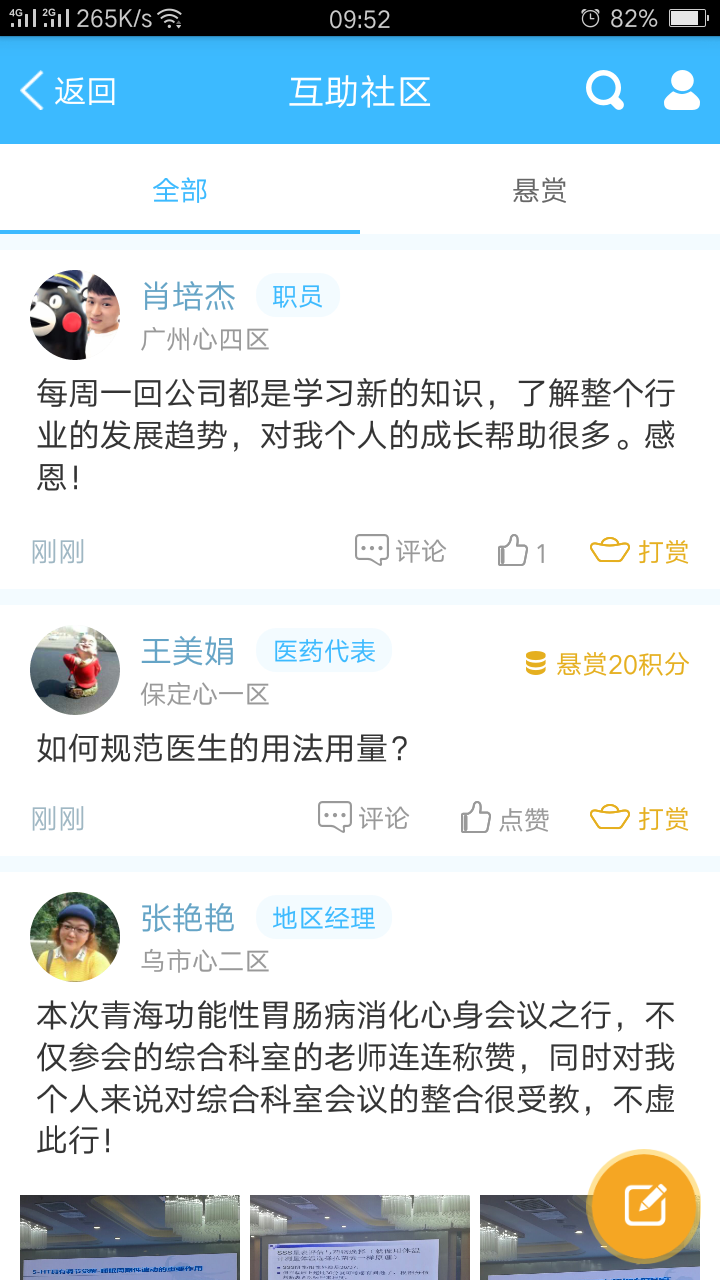720x1280 pixels.
Task: Tap 点赞 on 王美娟's question
Action: pyautogui.click(x=505, y=818)
